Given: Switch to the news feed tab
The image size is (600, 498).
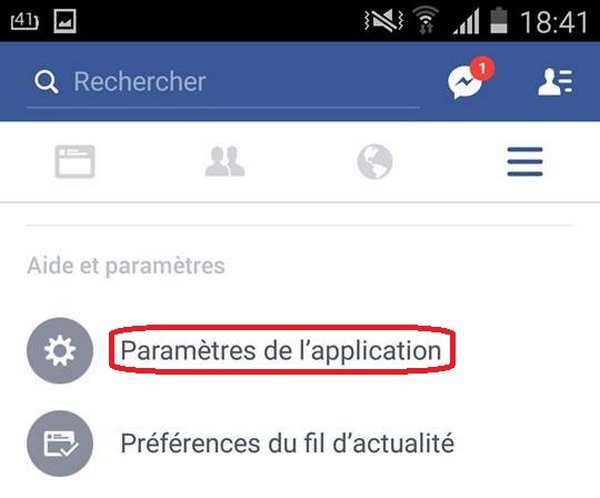Looking at the screenshot, I should tap(74, 161).
